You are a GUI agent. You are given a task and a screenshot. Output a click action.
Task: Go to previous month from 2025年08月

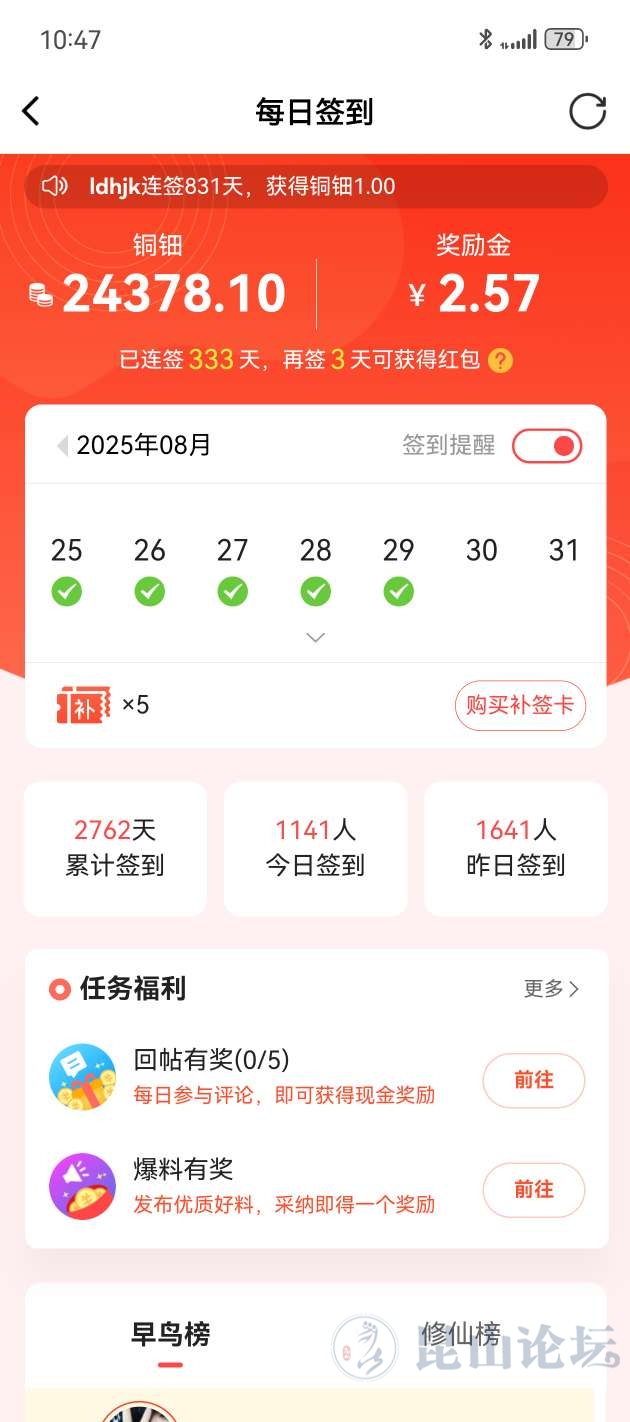click(62, 446)
